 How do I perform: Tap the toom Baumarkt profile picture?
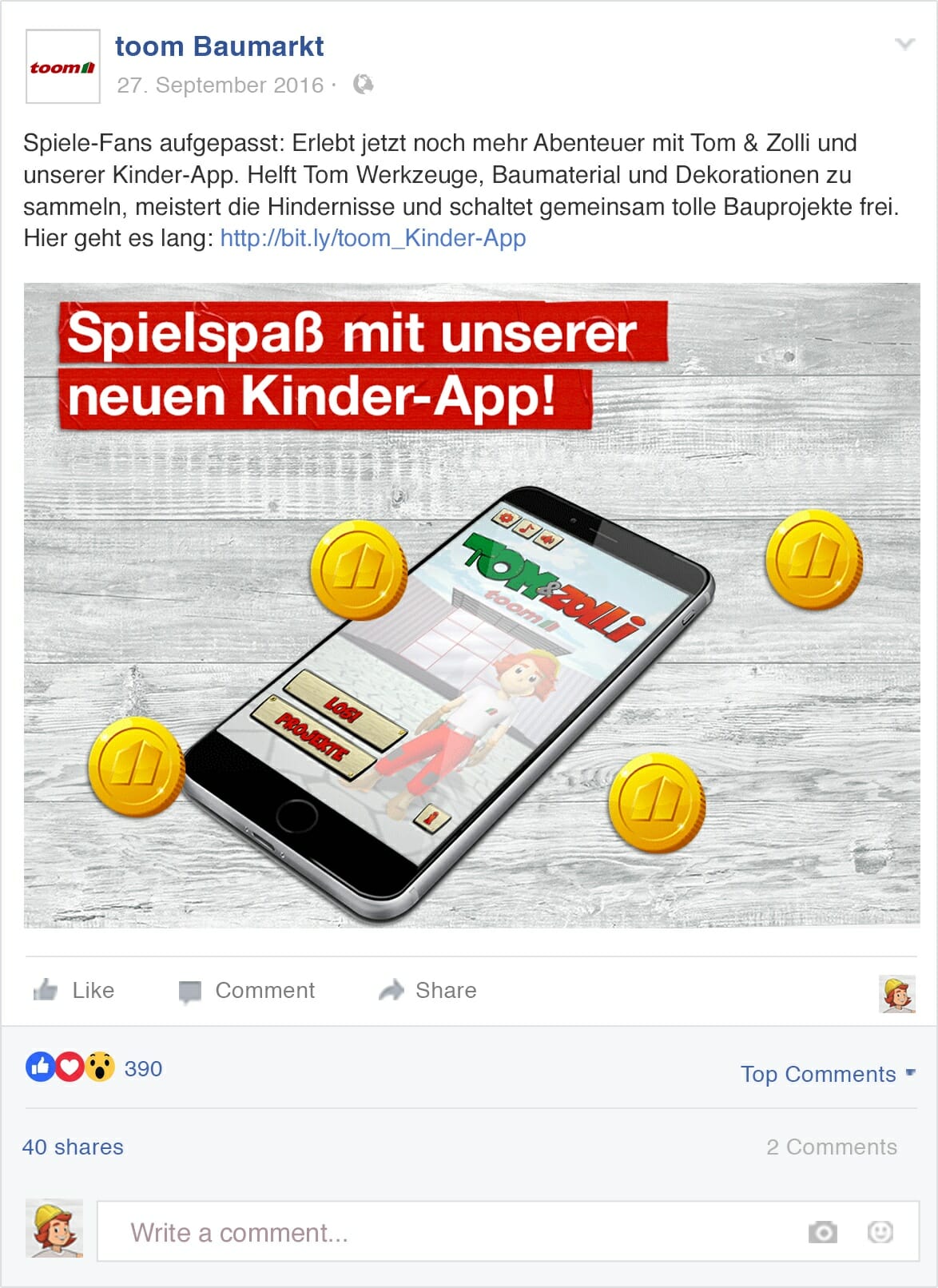click(63, 67)
